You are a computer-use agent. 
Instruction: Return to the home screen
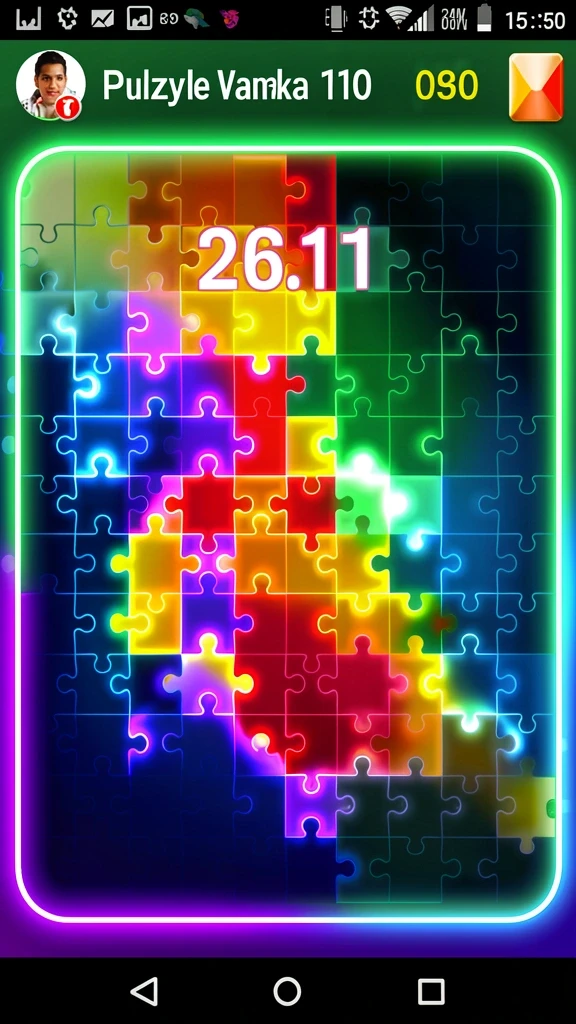point(287,990)
